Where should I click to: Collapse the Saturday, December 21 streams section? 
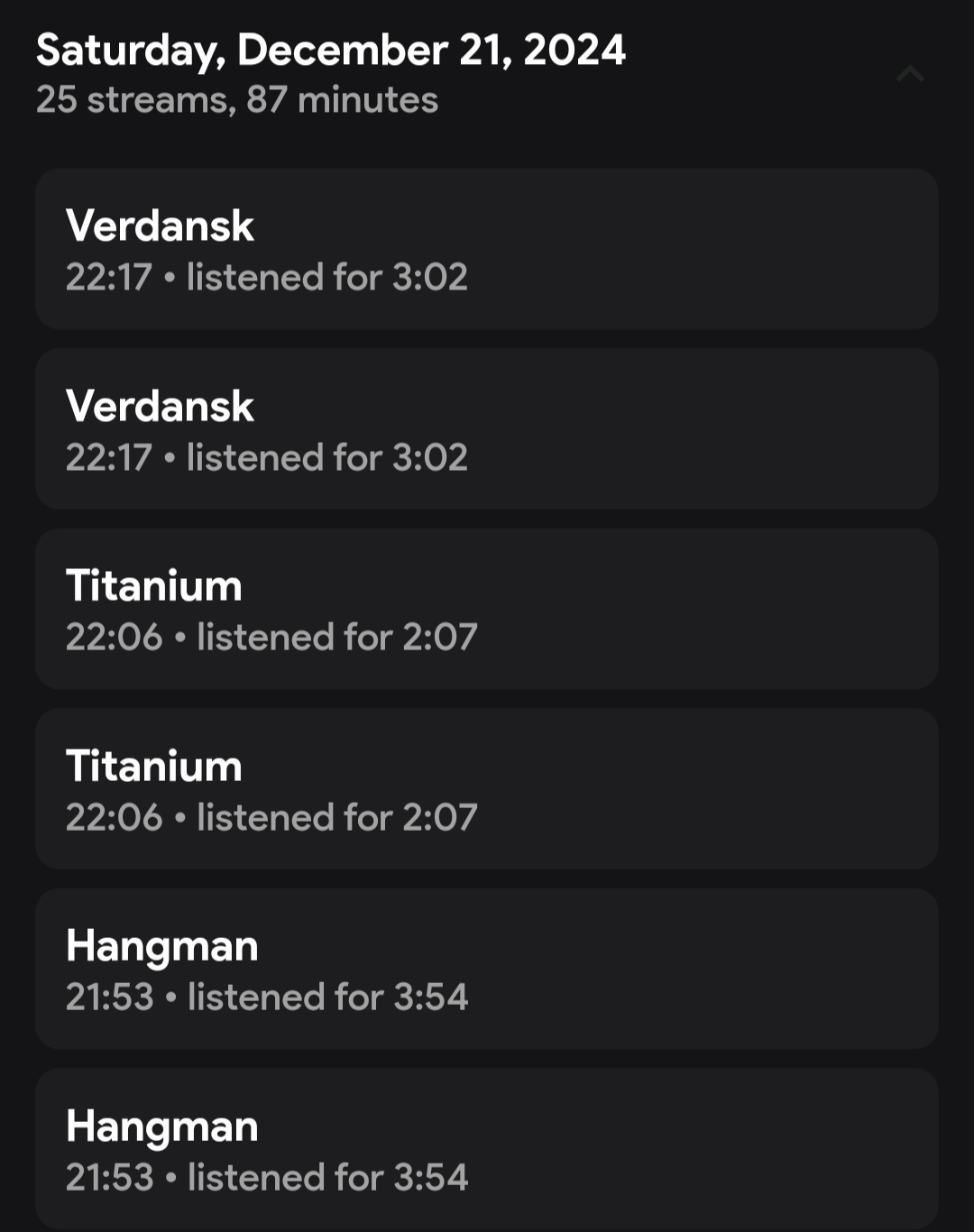pyautogui.click(x=909, y=74)
